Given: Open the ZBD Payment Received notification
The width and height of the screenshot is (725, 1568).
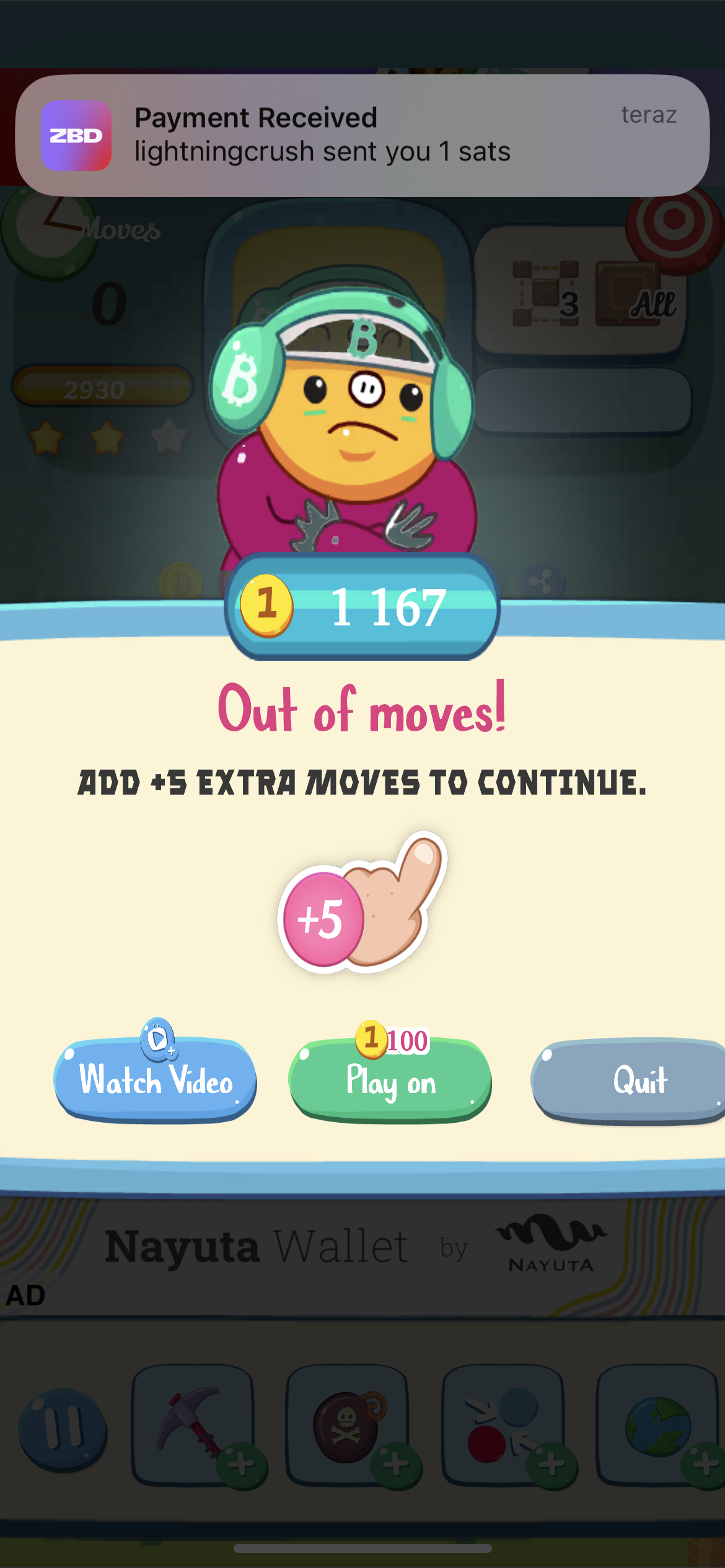Looking at the screenshot, I should pyautogui.click(x=362, y=136).
